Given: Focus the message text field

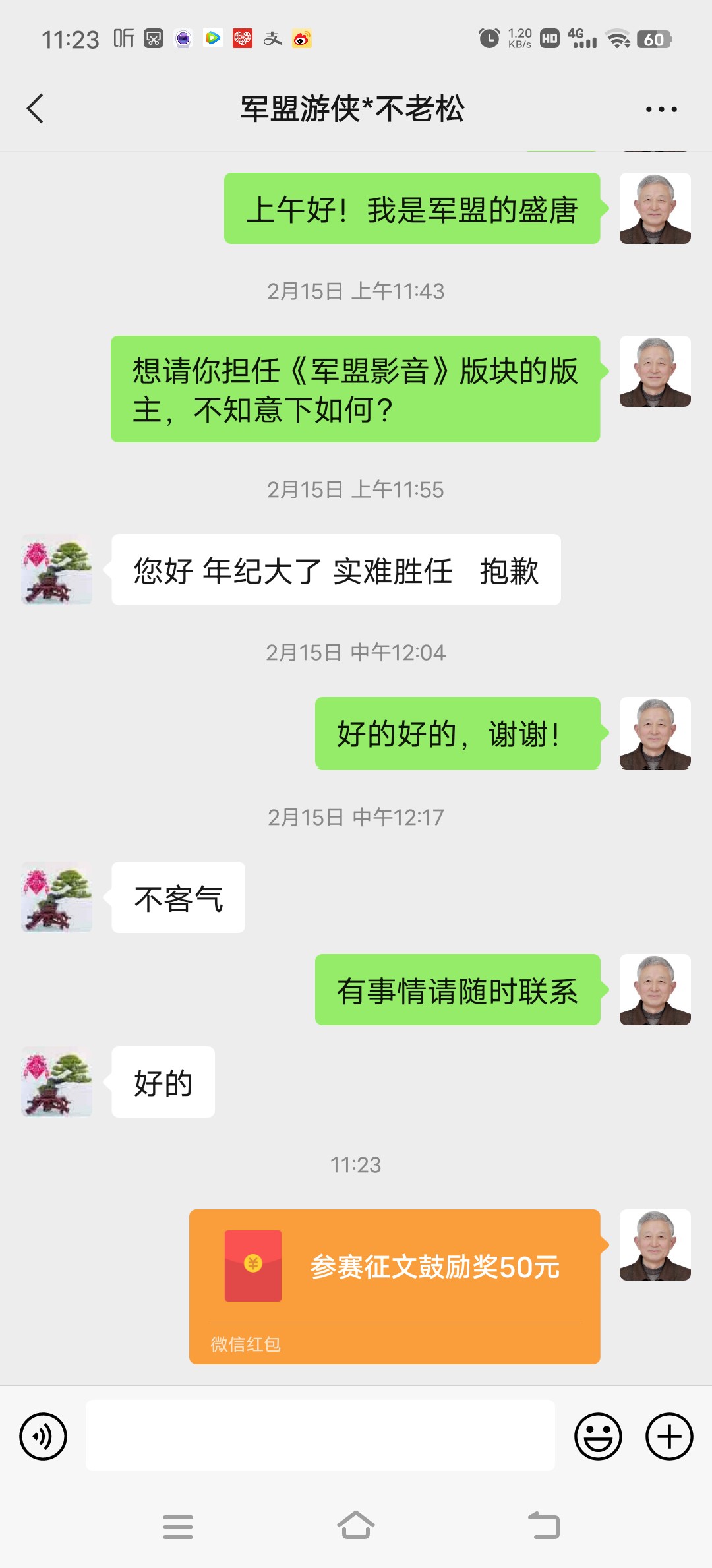Looking at the screenshot, I should pyautogui.click(x=320, y=1435).
